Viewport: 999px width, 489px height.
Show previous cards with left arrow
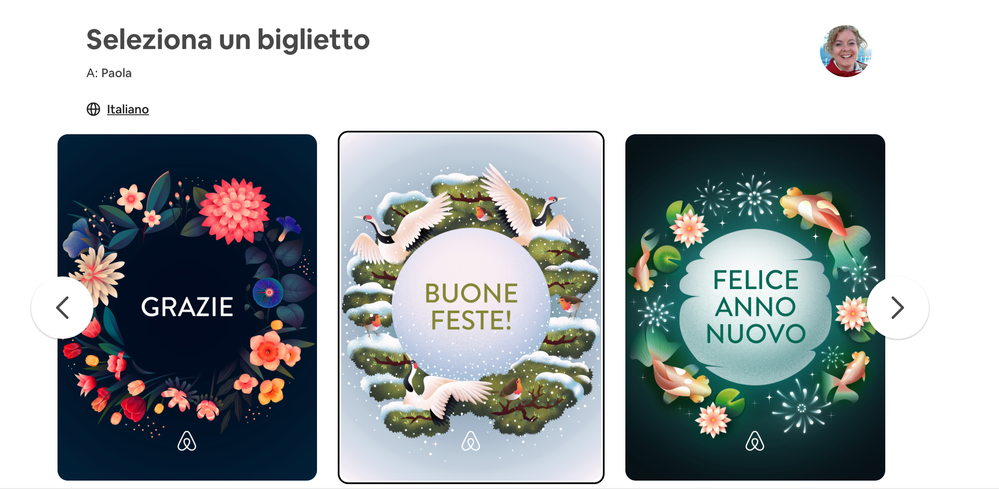pyautogui.click(x=62, y=307)
